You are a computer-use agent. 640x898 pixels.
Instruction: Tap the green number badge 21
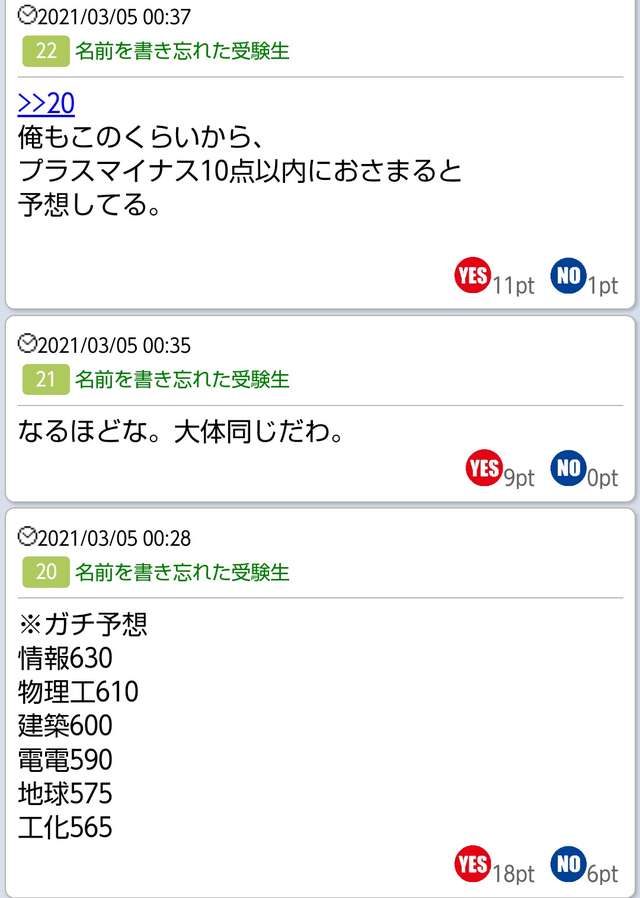click(46, 379)
